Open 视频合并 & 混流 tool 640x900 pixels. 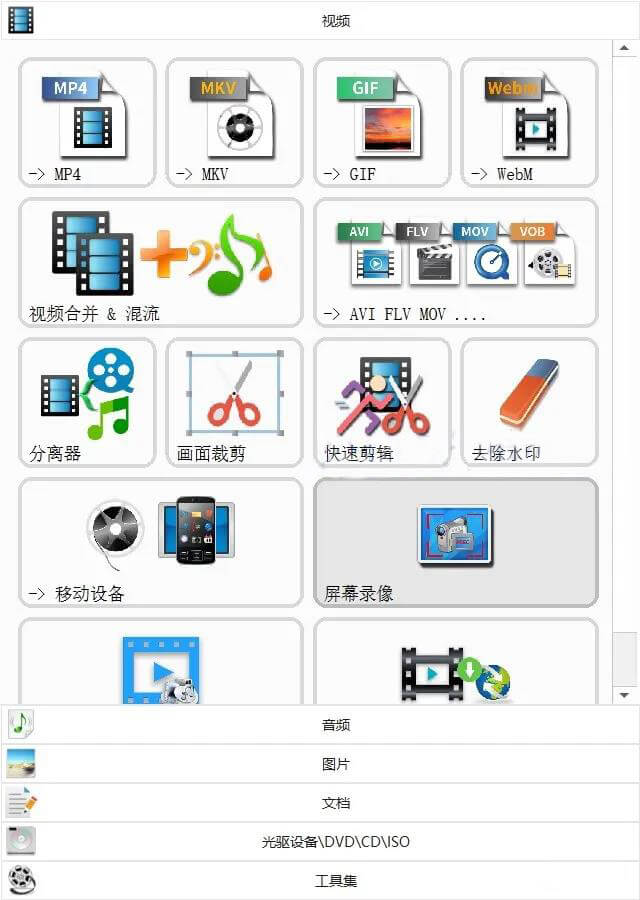click(160, 262)
